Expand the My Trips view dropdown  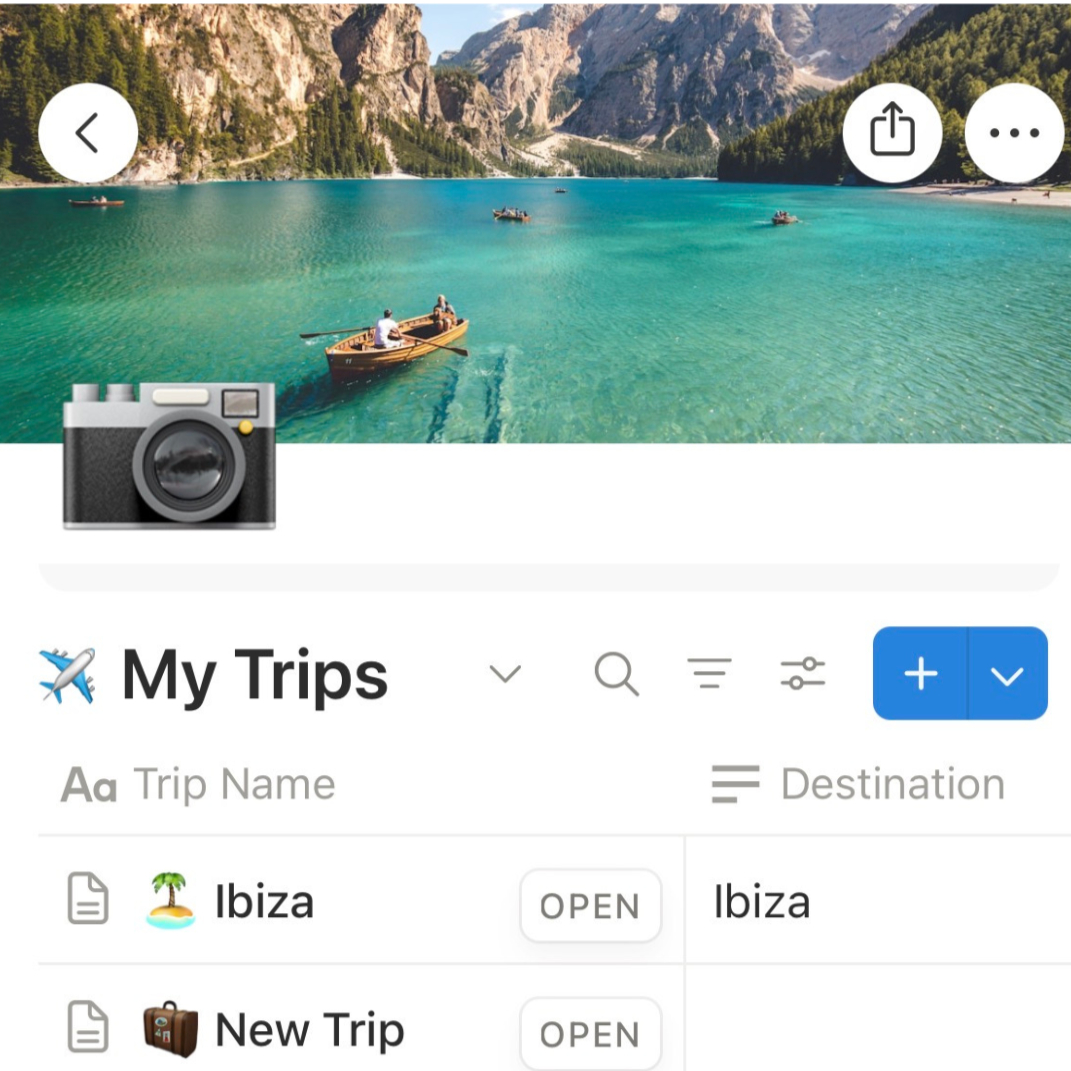505,673
